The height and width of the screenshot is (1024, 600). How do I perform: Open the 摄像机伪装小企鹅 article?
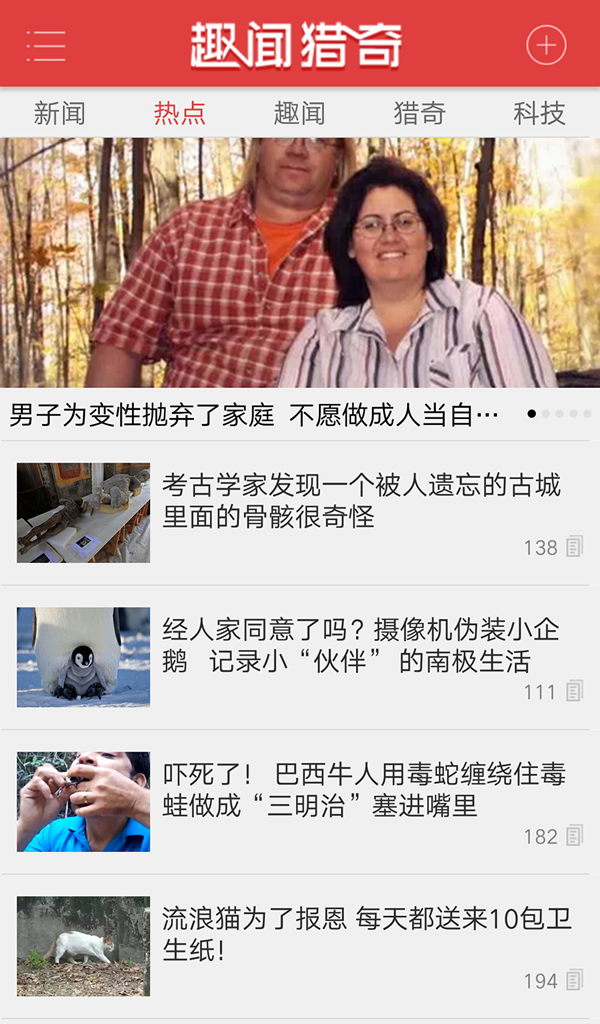[361, 645]
